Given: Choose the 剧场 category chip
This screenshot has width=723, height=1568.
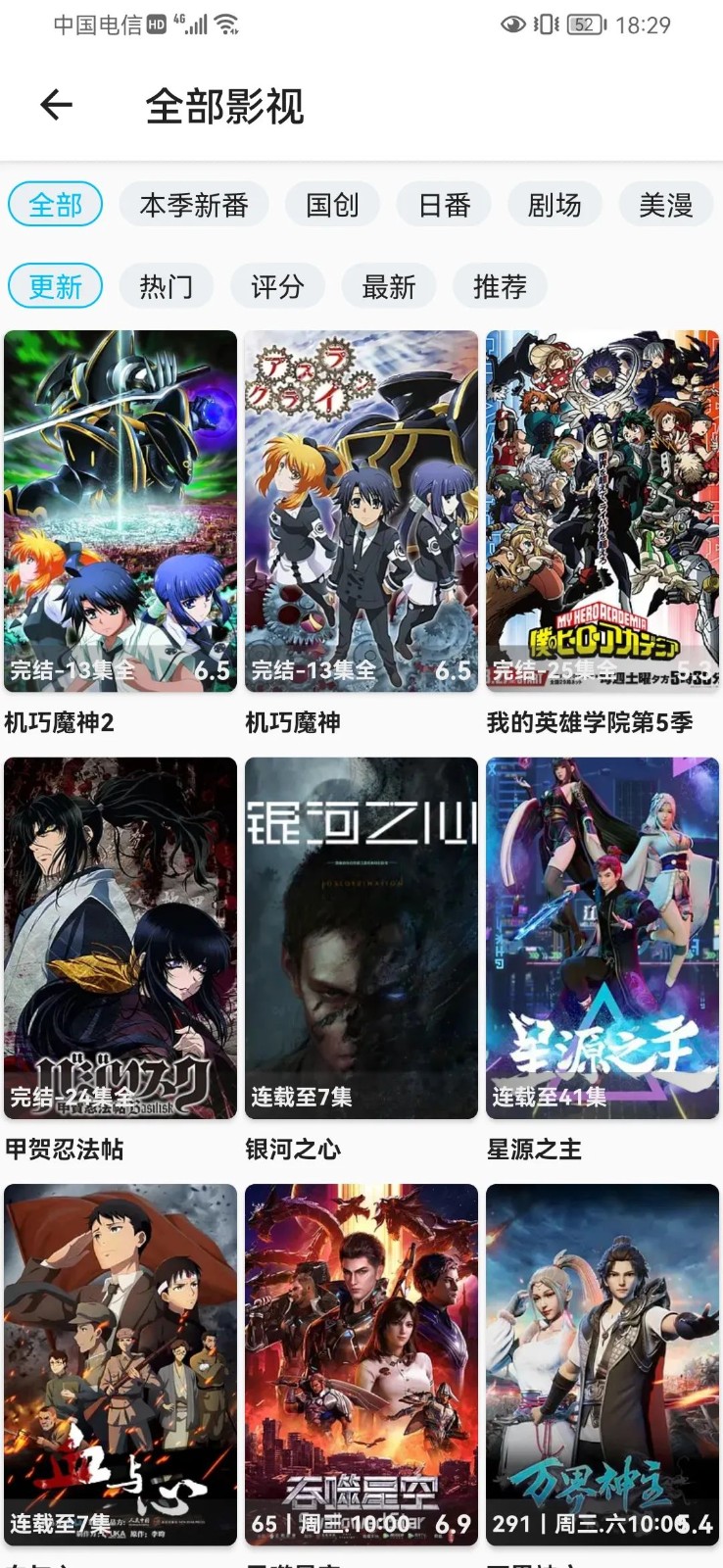Looking at the screenshot, I should coord(554,205).
